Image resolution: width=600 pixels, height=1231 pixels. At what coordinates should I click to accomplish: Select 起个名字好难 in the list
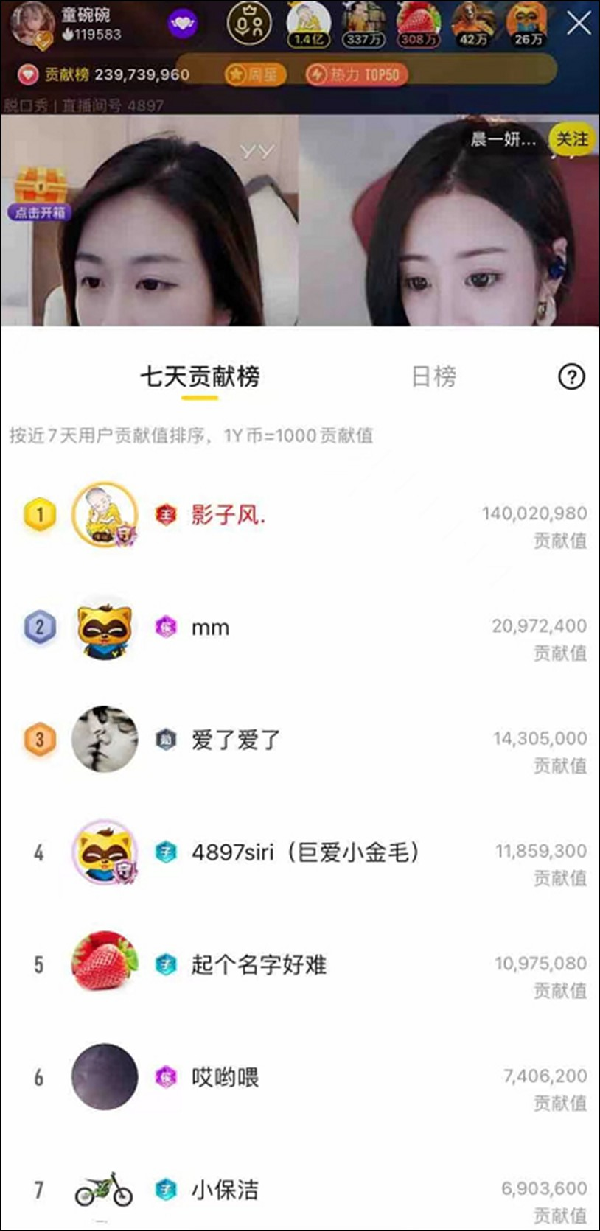(x=300, y=965)
